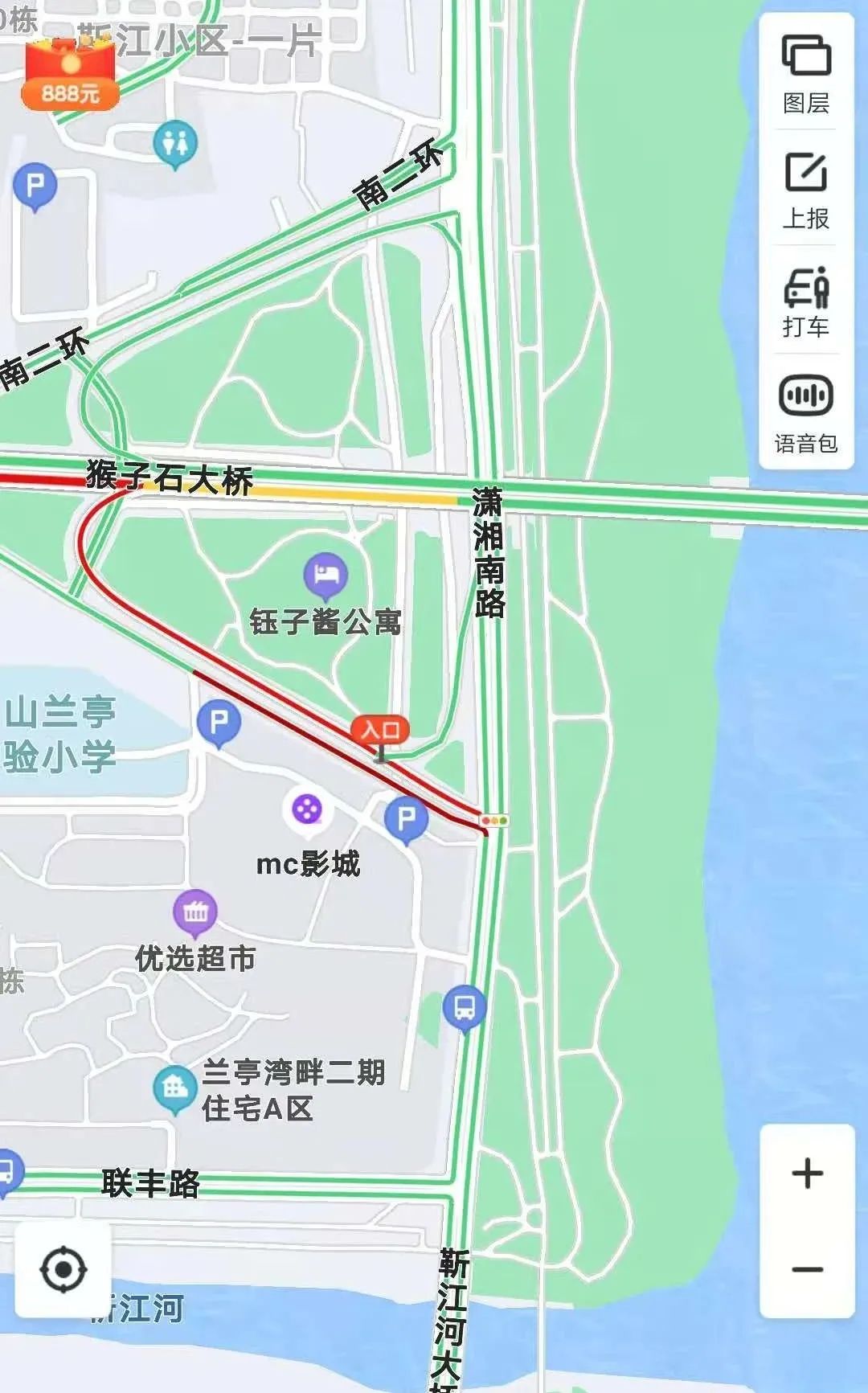This screenshot has width=868, height=1393.
Task: Tap the traffic light icon at intersection
Action: (494, 821)
